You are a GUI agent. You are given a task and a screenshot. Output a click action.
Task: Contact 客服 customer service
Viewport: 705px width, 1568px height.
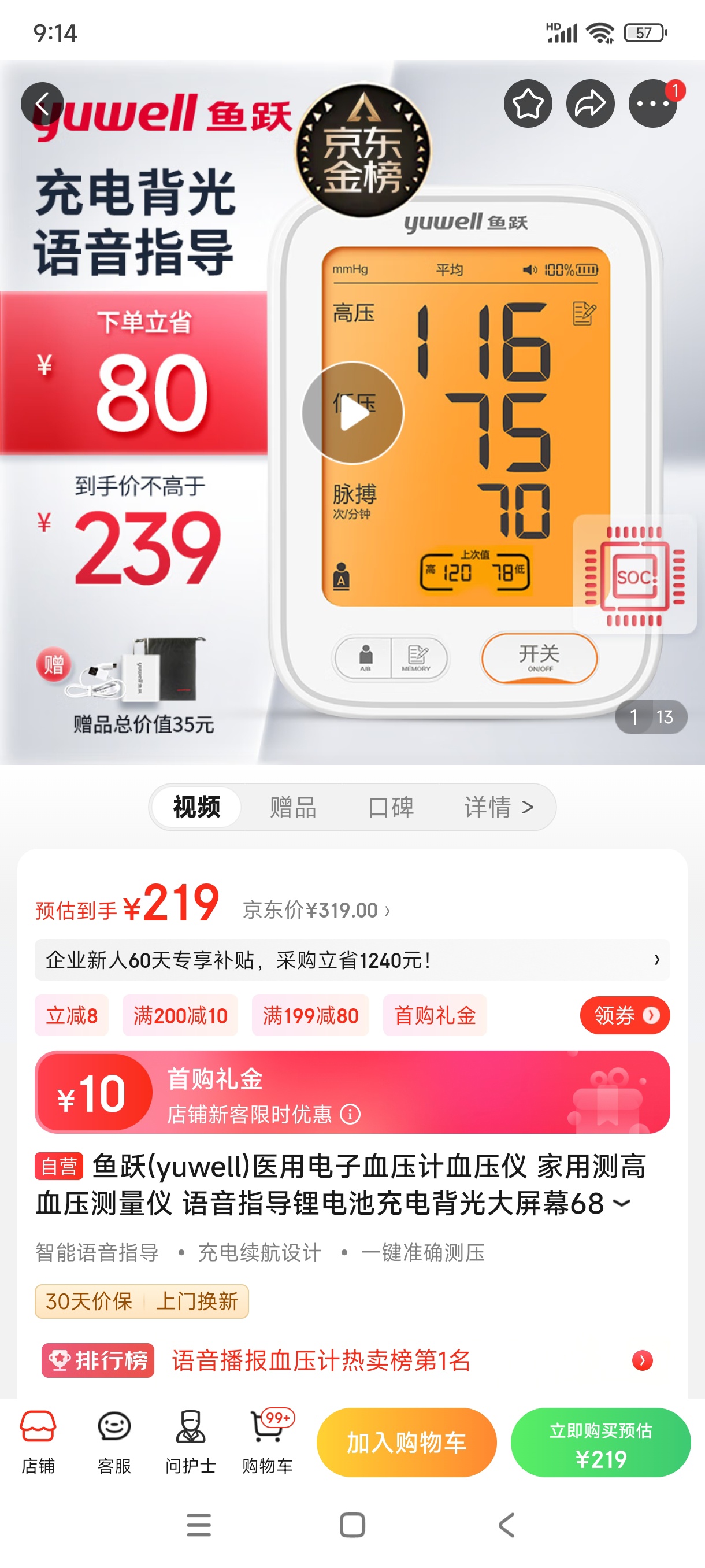point(114,1441)
